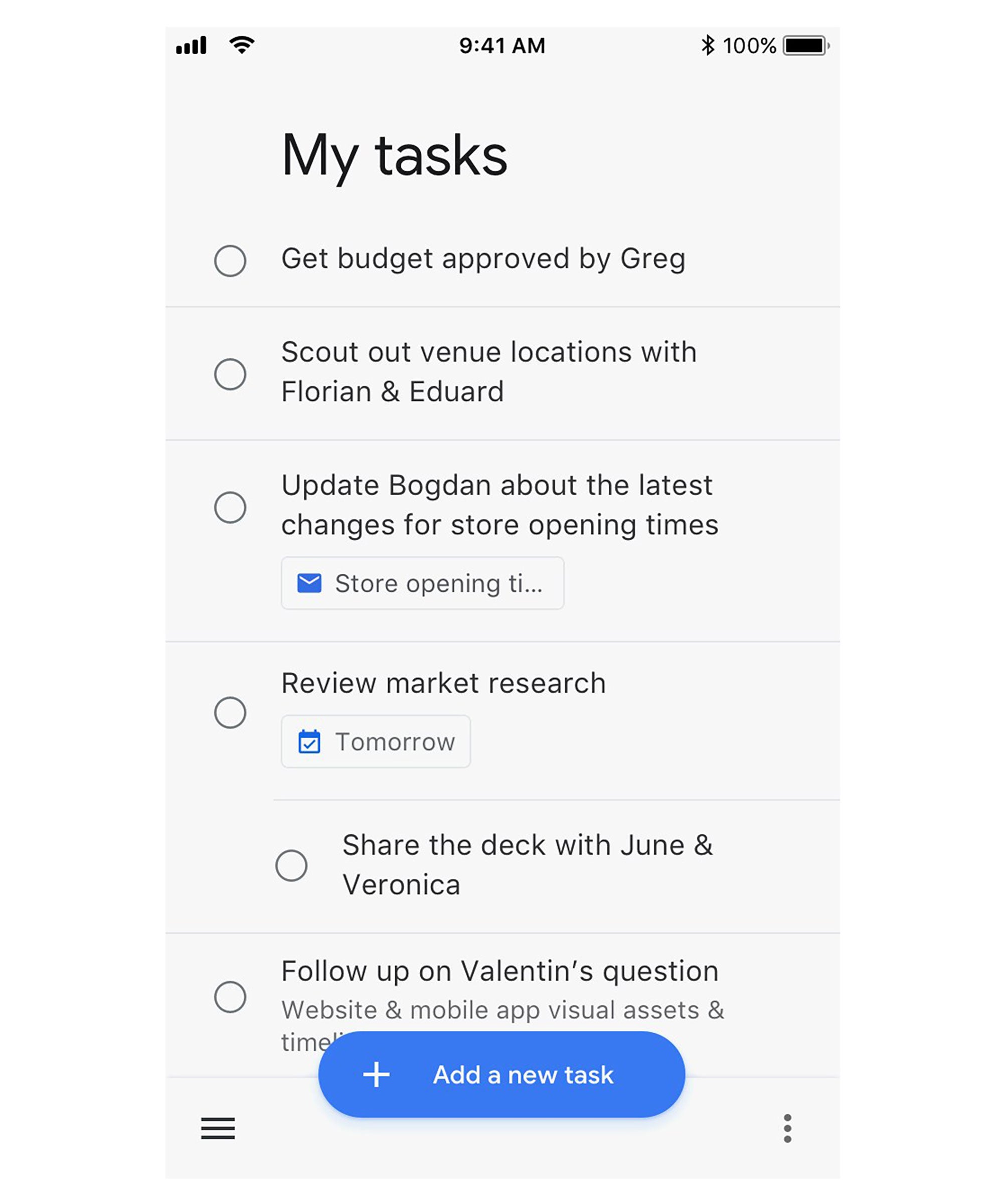
Task: Open the three-dot overflow menu
Action: (x=787, y=1128)
